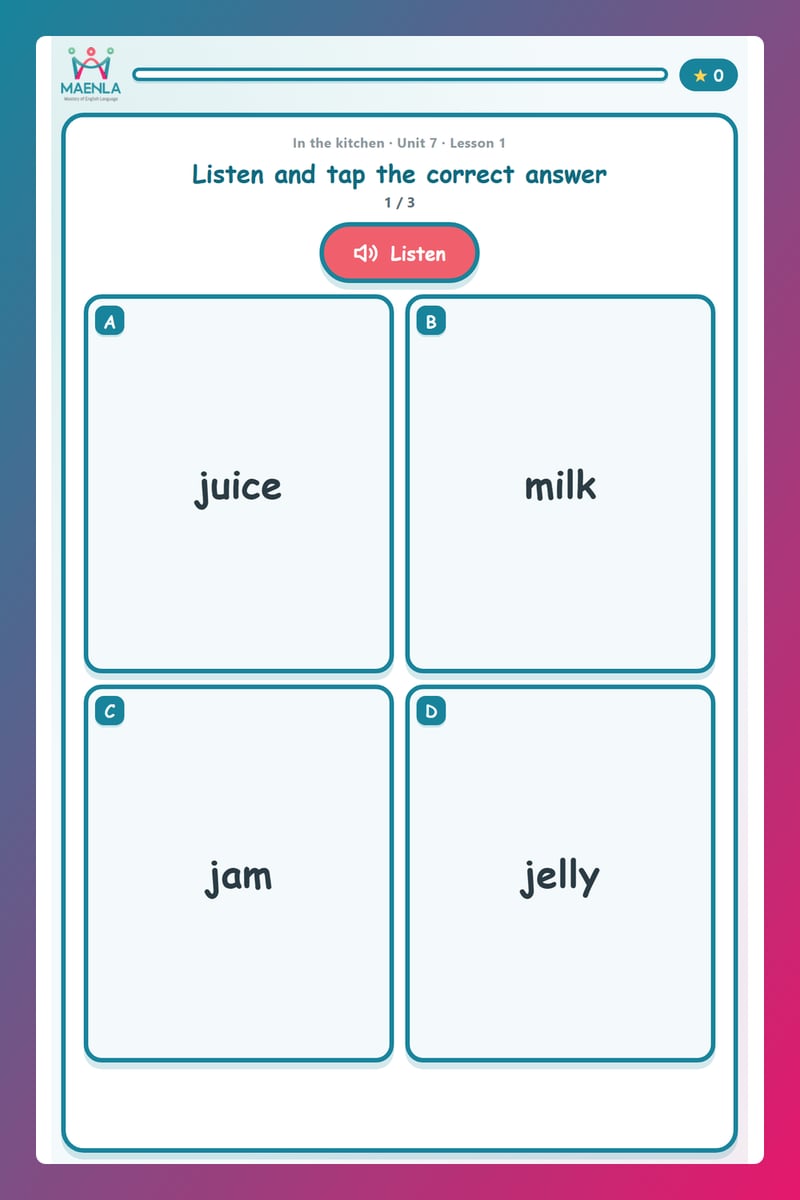Pick answer card C, jam
Image resolution: width=800 pixels, height=1200 pixels.
click(239, 873)
